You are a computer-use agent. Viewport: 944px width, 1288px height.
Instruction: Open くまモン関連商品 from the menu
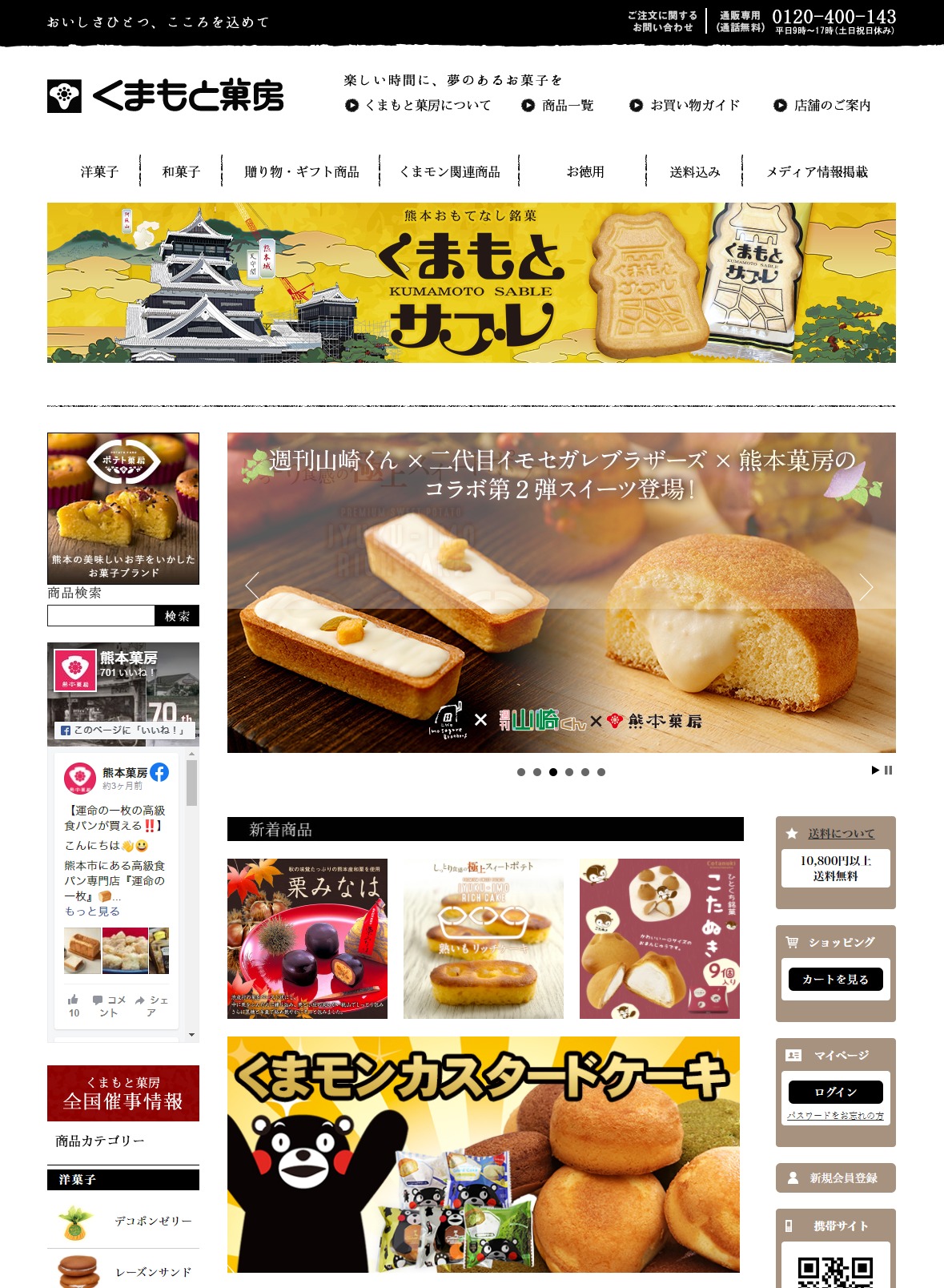point(449,172)
